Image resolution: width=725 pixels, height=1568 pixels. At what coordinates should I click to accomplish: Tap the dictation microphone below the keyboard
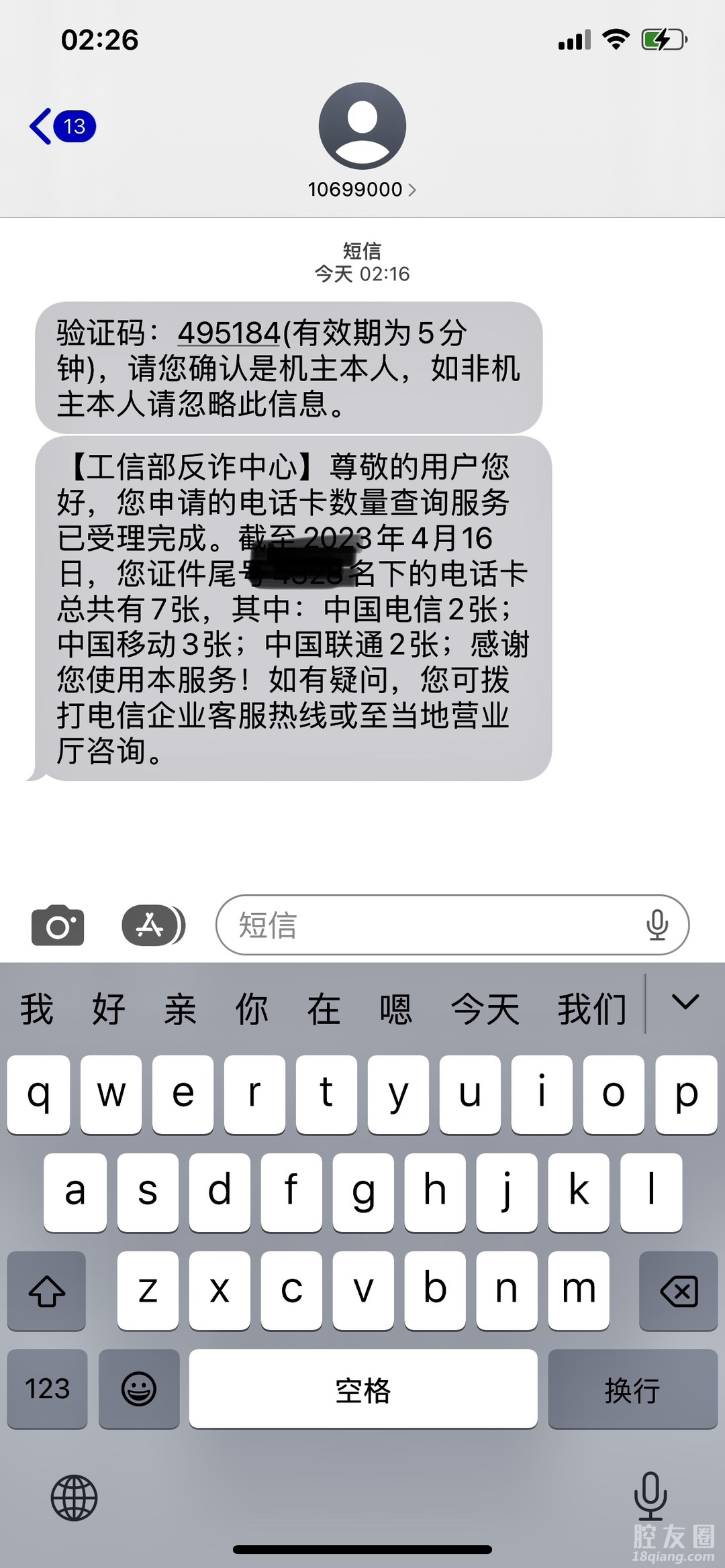point(650,1496)
